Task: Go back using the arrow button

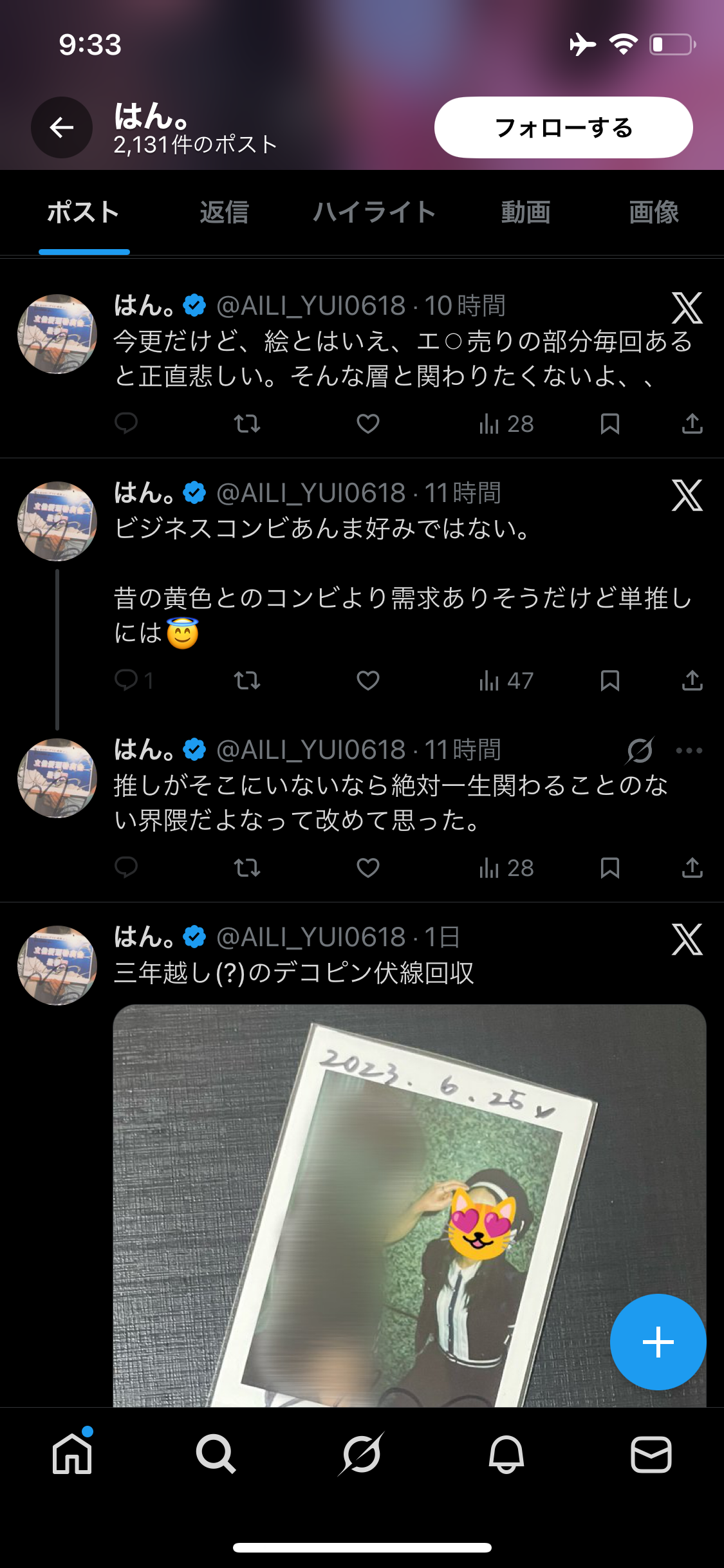Action: (62, 127)
